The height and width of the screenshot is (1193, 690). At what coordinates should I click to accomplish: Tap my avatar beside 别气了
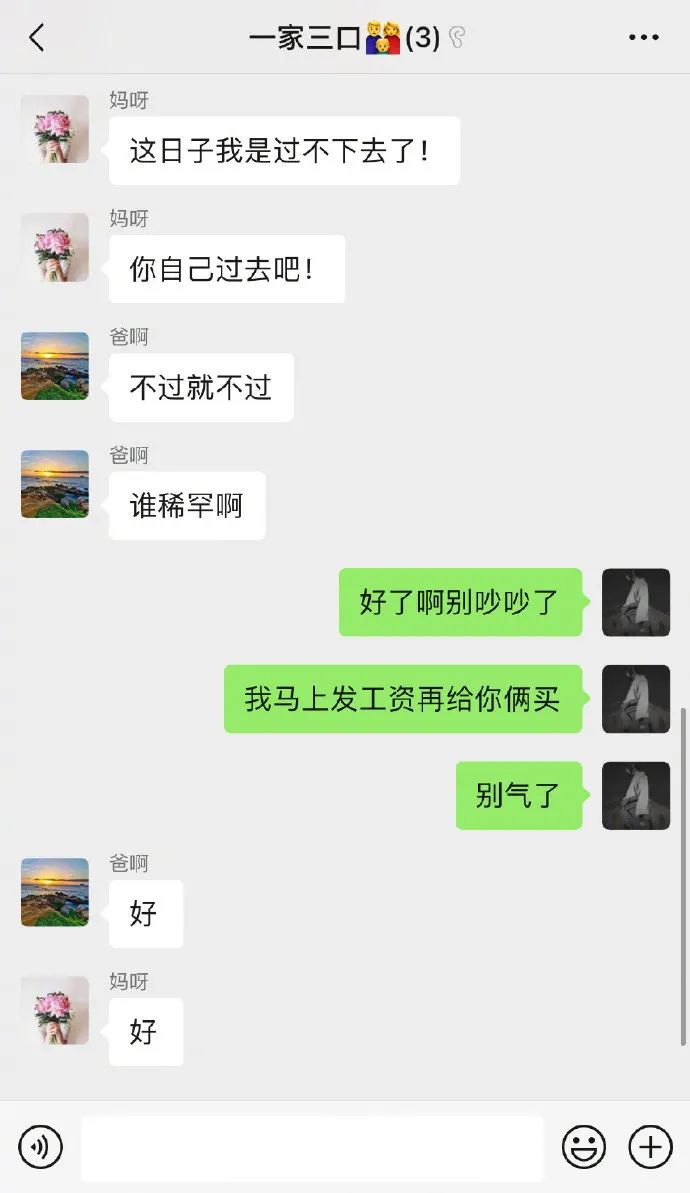[635, 796]
